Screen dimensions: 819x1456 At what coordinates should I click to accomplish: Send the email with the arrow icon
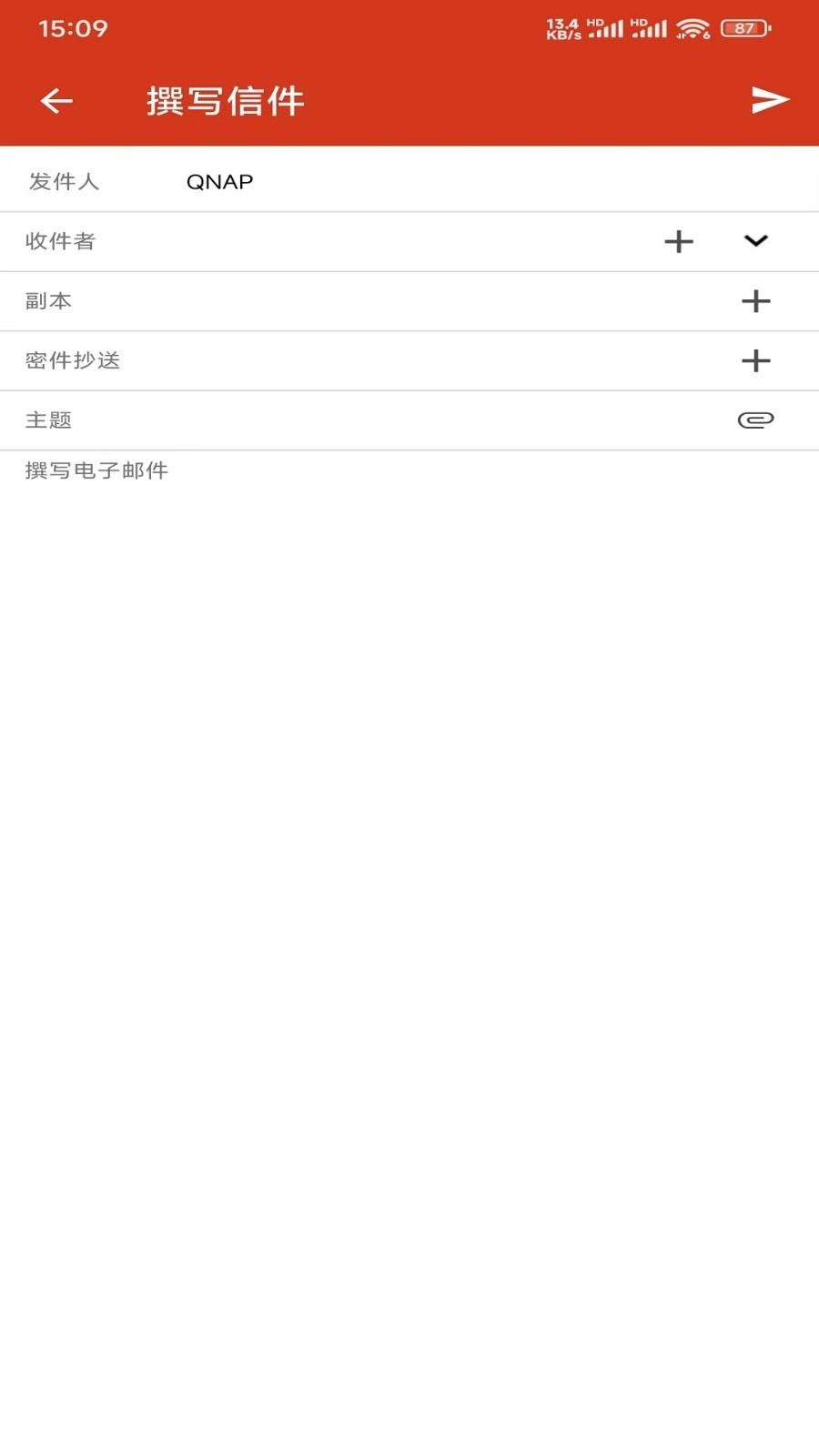(769, 100)
